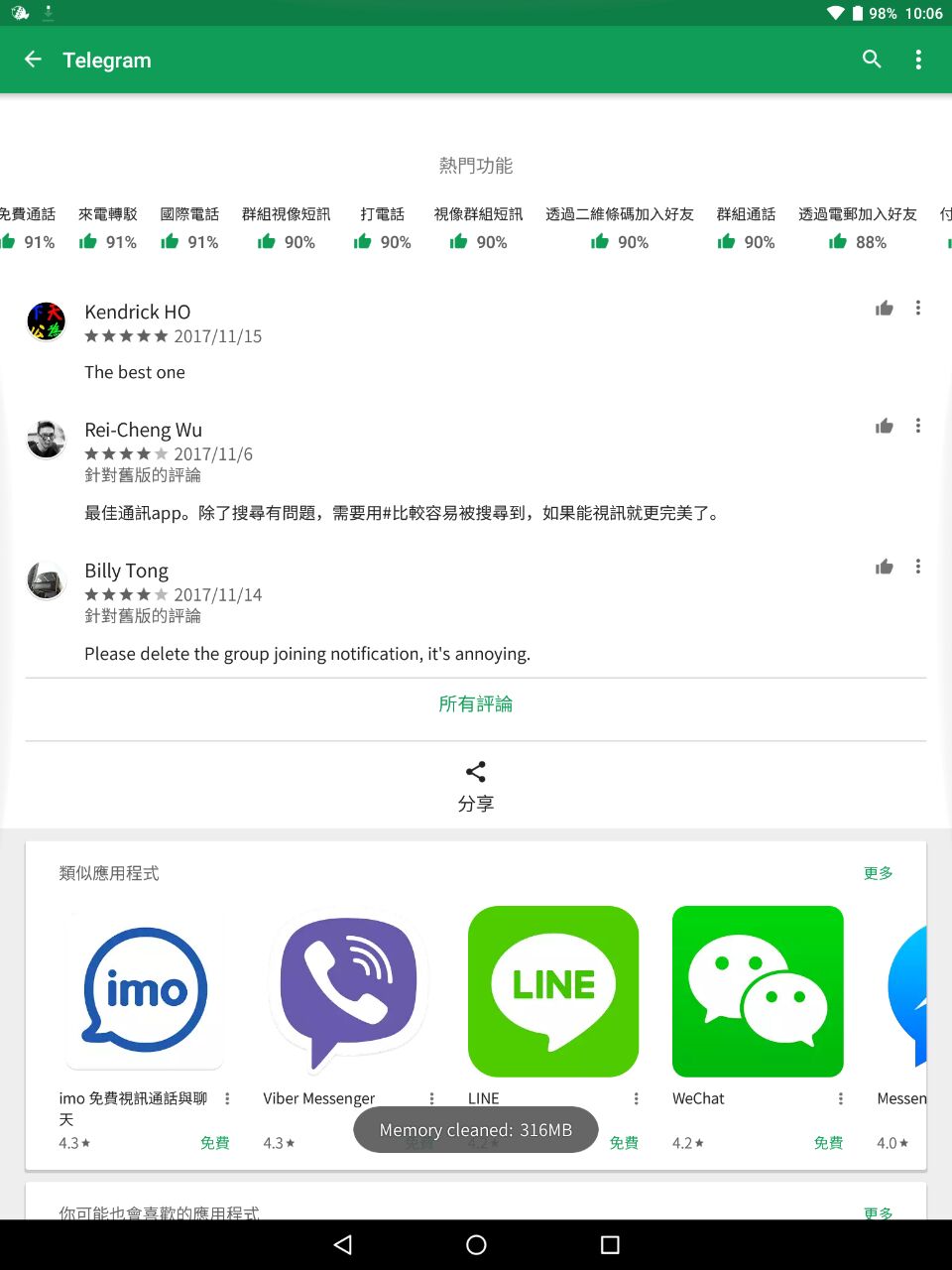Open overflow menu on imo card

(x=227, y=1098)
